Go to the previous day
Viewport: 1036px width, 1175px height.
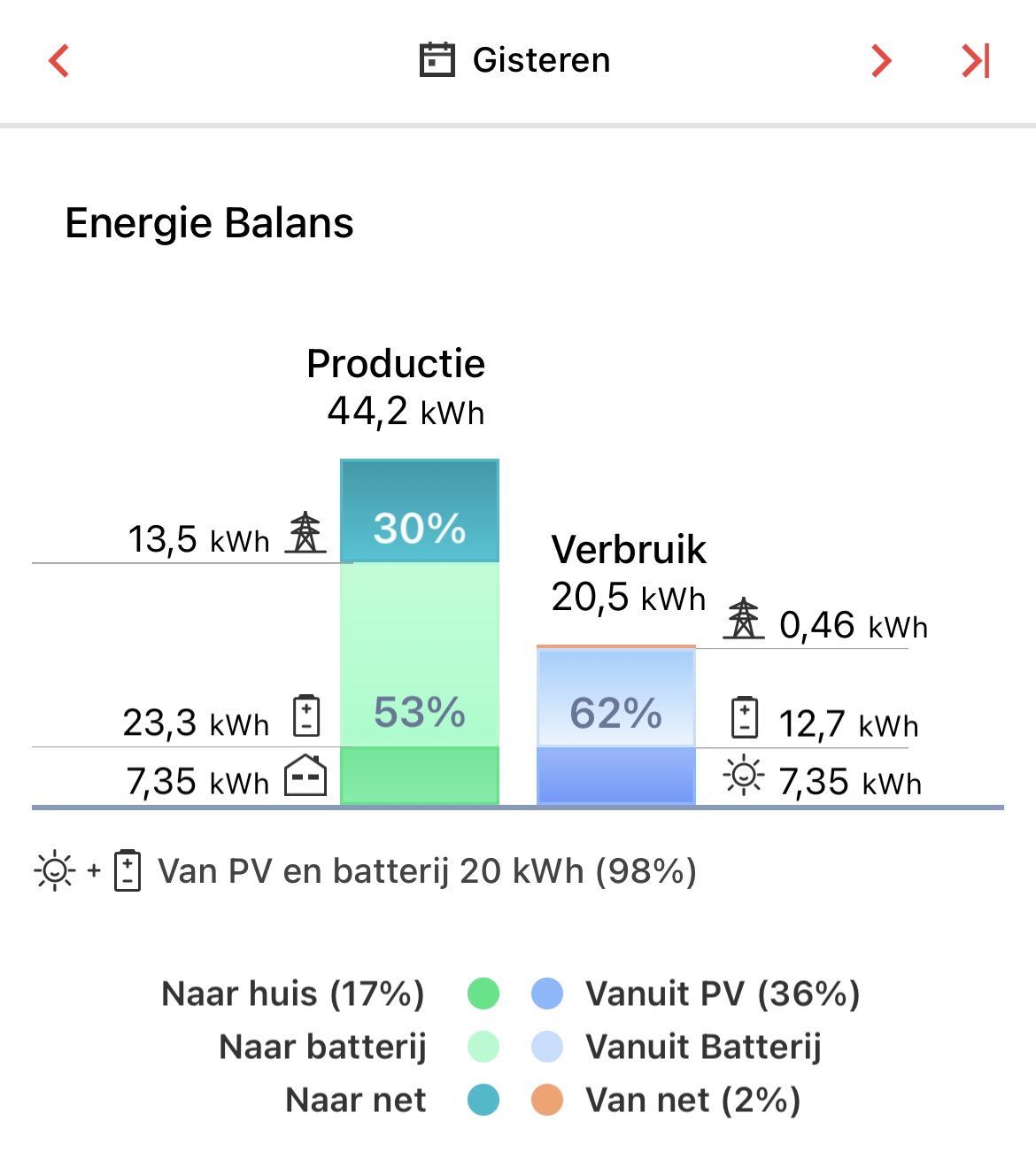(x=58, y=61)
